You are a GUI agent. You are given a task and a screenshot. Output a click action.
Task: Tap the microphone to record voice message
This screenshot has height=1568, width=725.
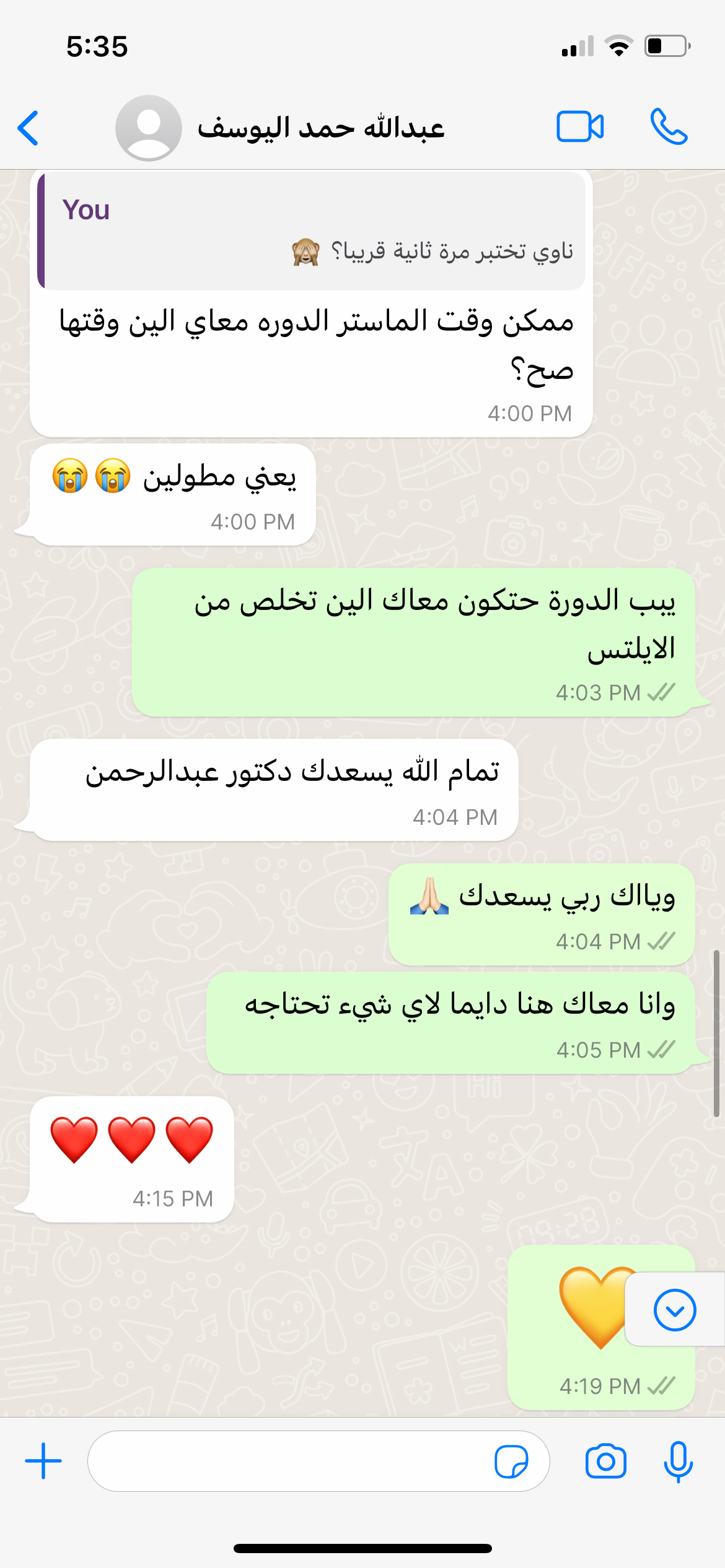[x=678, y=1461]
